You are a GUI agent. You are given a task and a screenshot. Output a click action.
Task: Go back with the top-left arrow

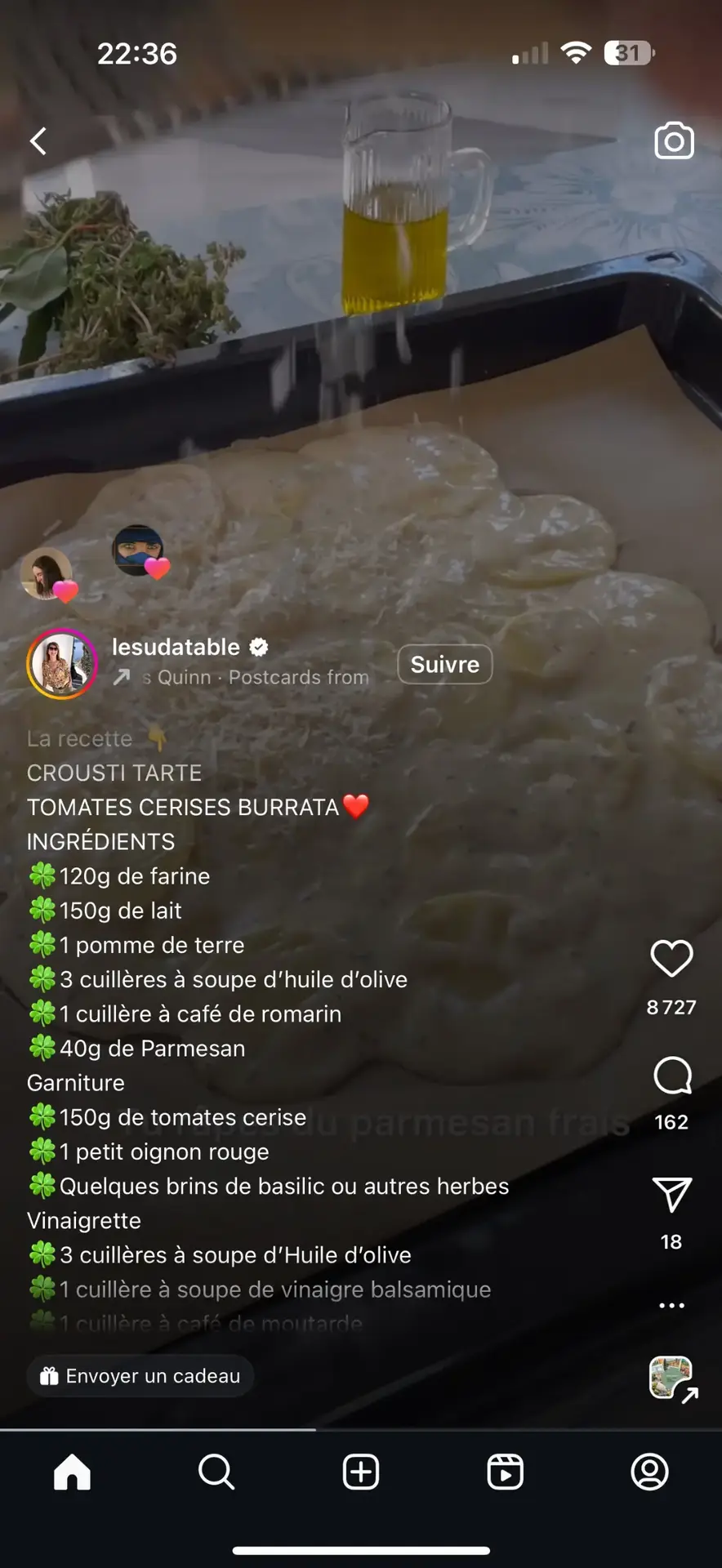pos(38,141)
